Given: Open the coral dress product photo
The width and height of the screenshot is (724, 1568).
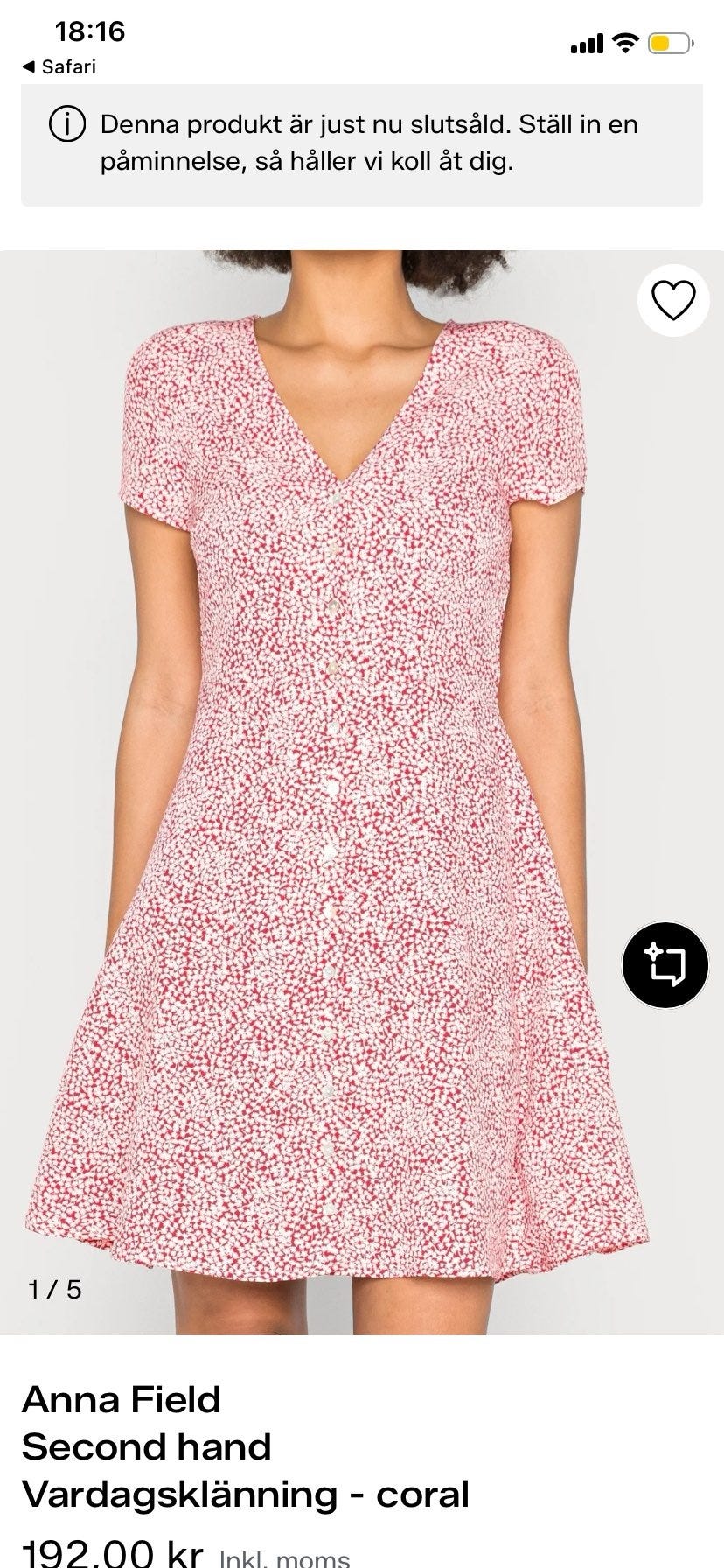Looking at the screenshot, I should tap(362, 792).
